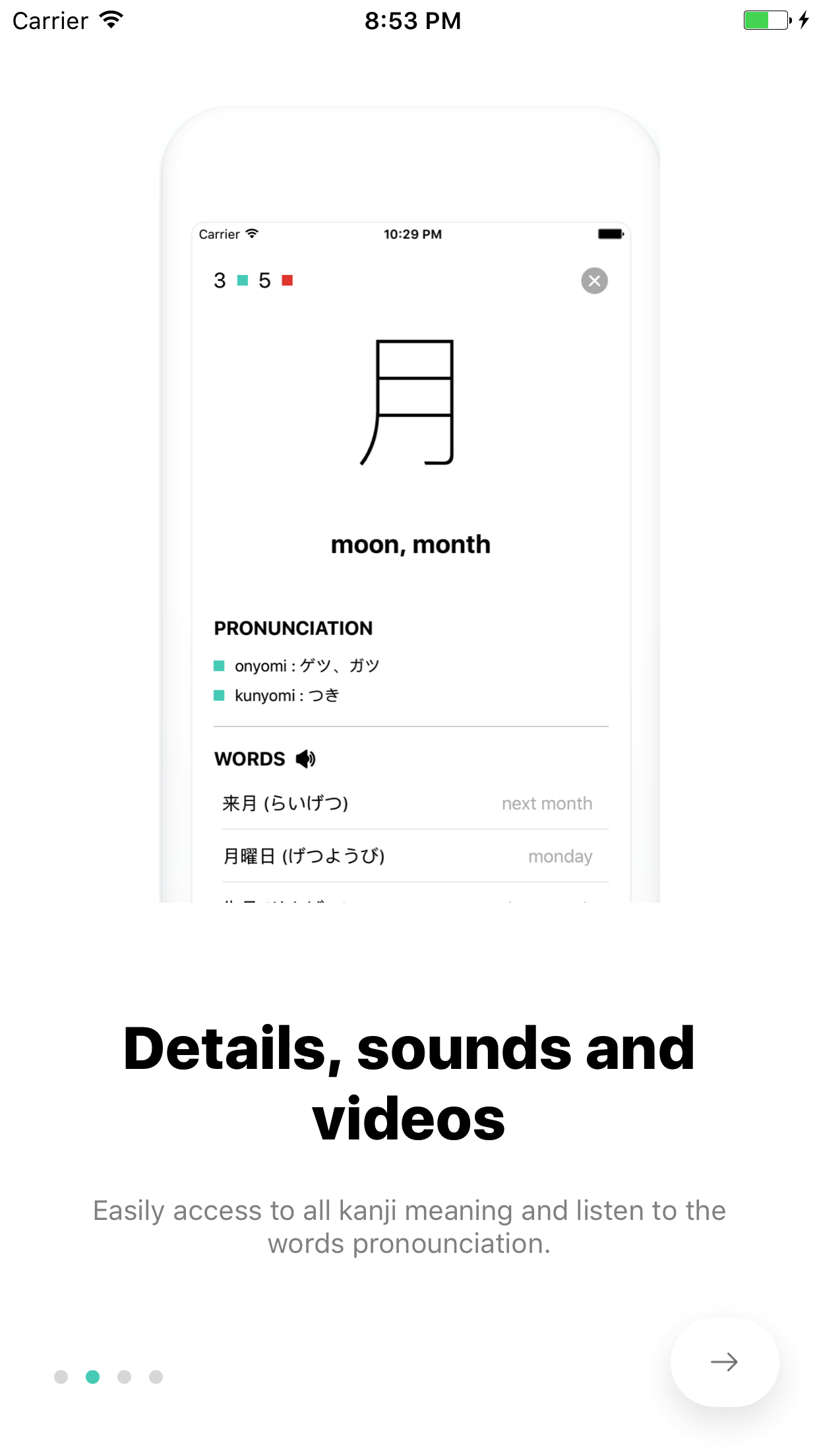Tap the active green page progress dot
819x1456 pixels.
94,1376
